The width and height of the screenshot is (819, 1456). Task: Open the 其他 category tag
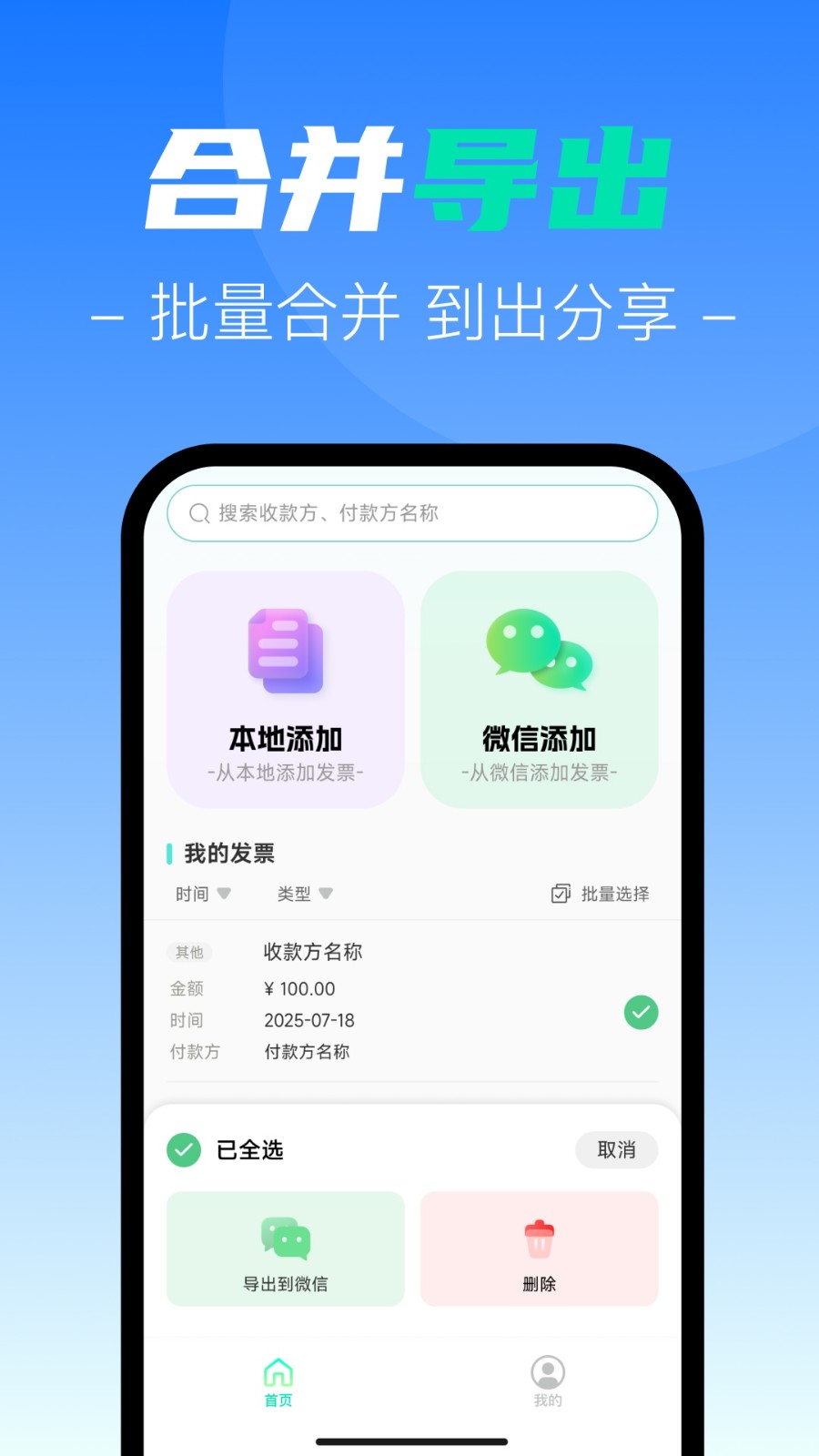tap(188, 952)
